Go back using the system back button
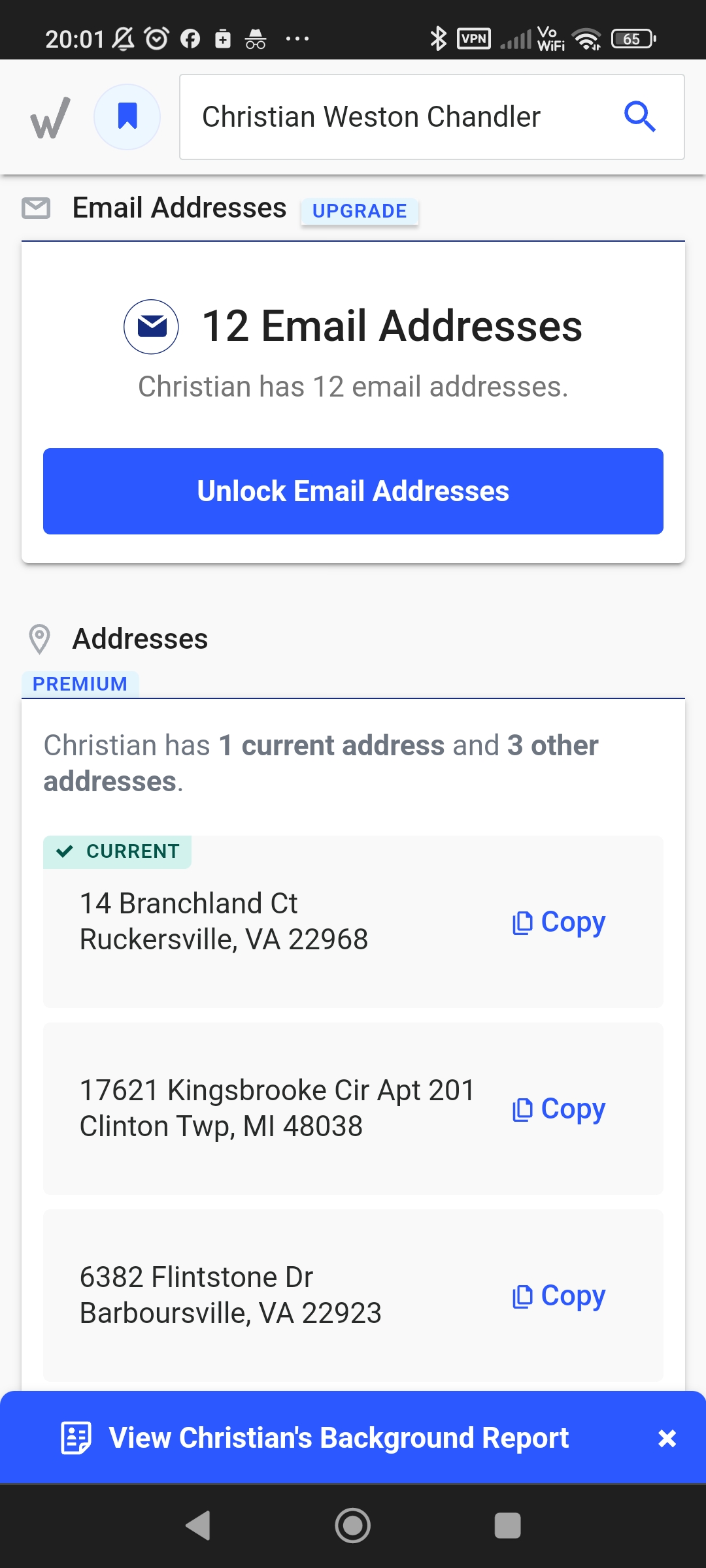This screenshot has height=1568, width=706. [199, 1526]
